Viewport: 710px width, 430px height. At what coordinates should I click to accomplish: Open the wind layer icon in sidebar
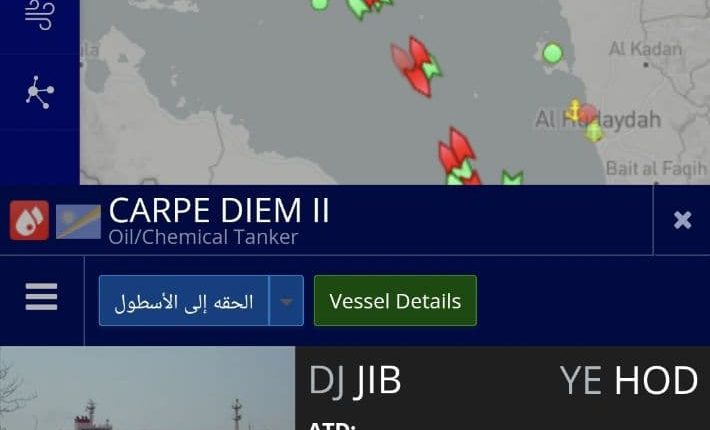coord(40,15)
